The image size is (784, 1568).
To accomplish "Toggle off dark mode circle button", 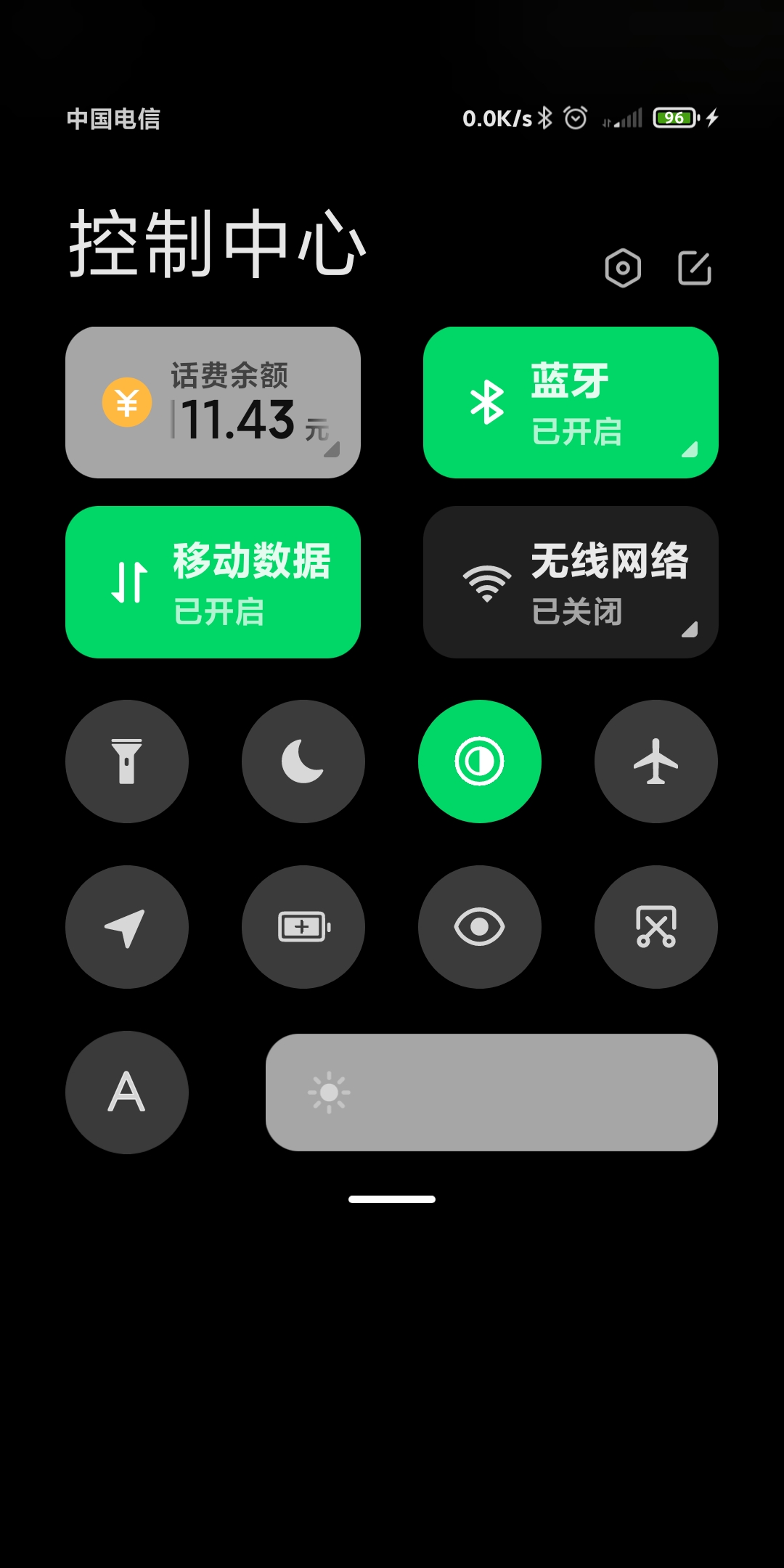I will tap(480, 761).
